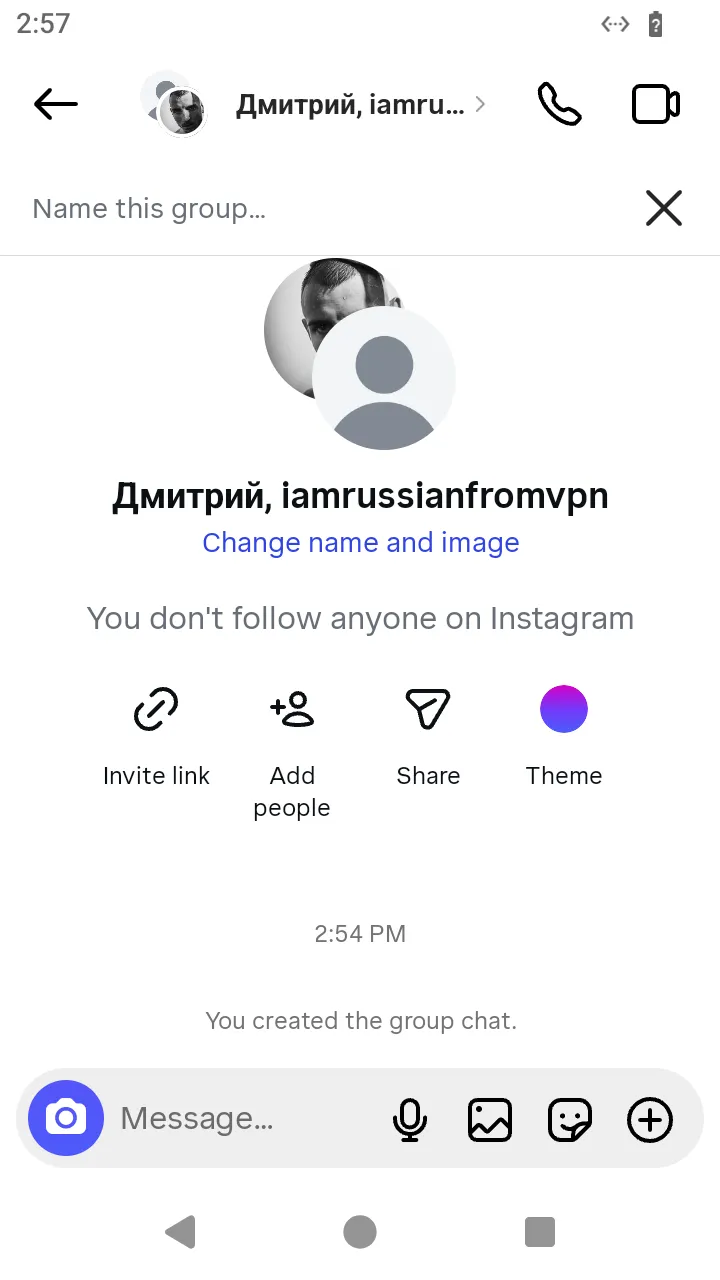Open the camera from message bar
The image size is (720, 1280).
pyautogui.click(x=66, y=1118)
